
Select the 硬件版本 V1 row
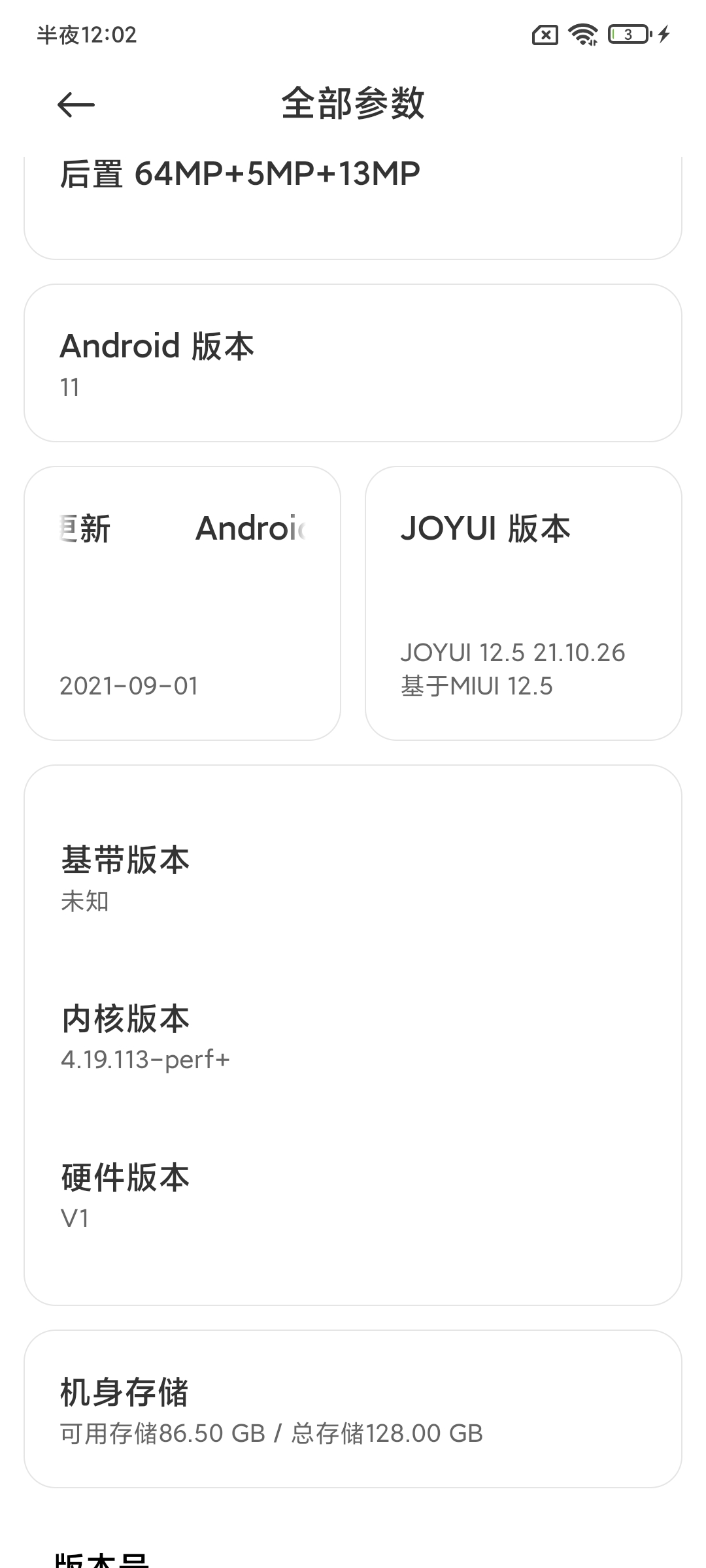[353, 1195]
